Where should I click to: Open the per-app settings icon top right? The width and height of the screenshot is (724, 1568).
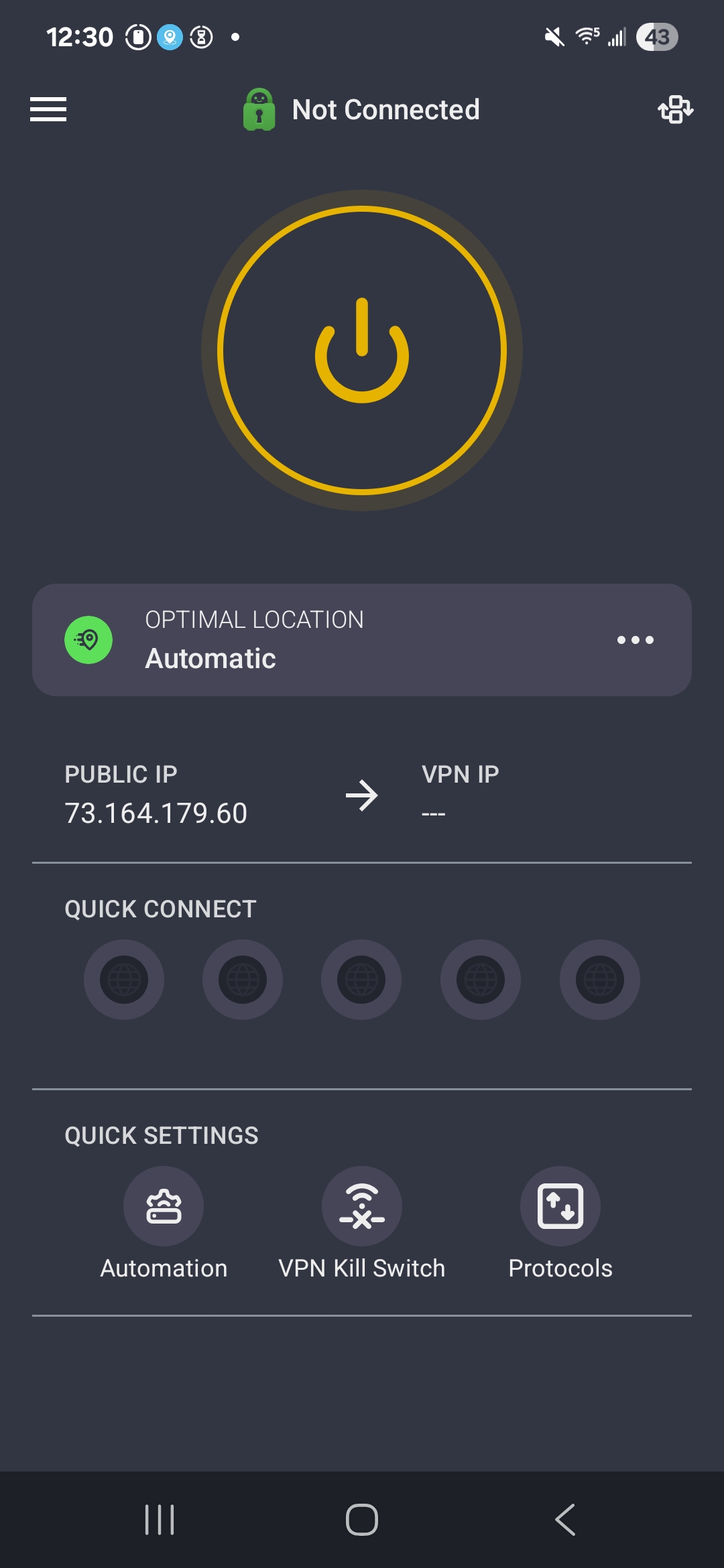coord(675,109)
